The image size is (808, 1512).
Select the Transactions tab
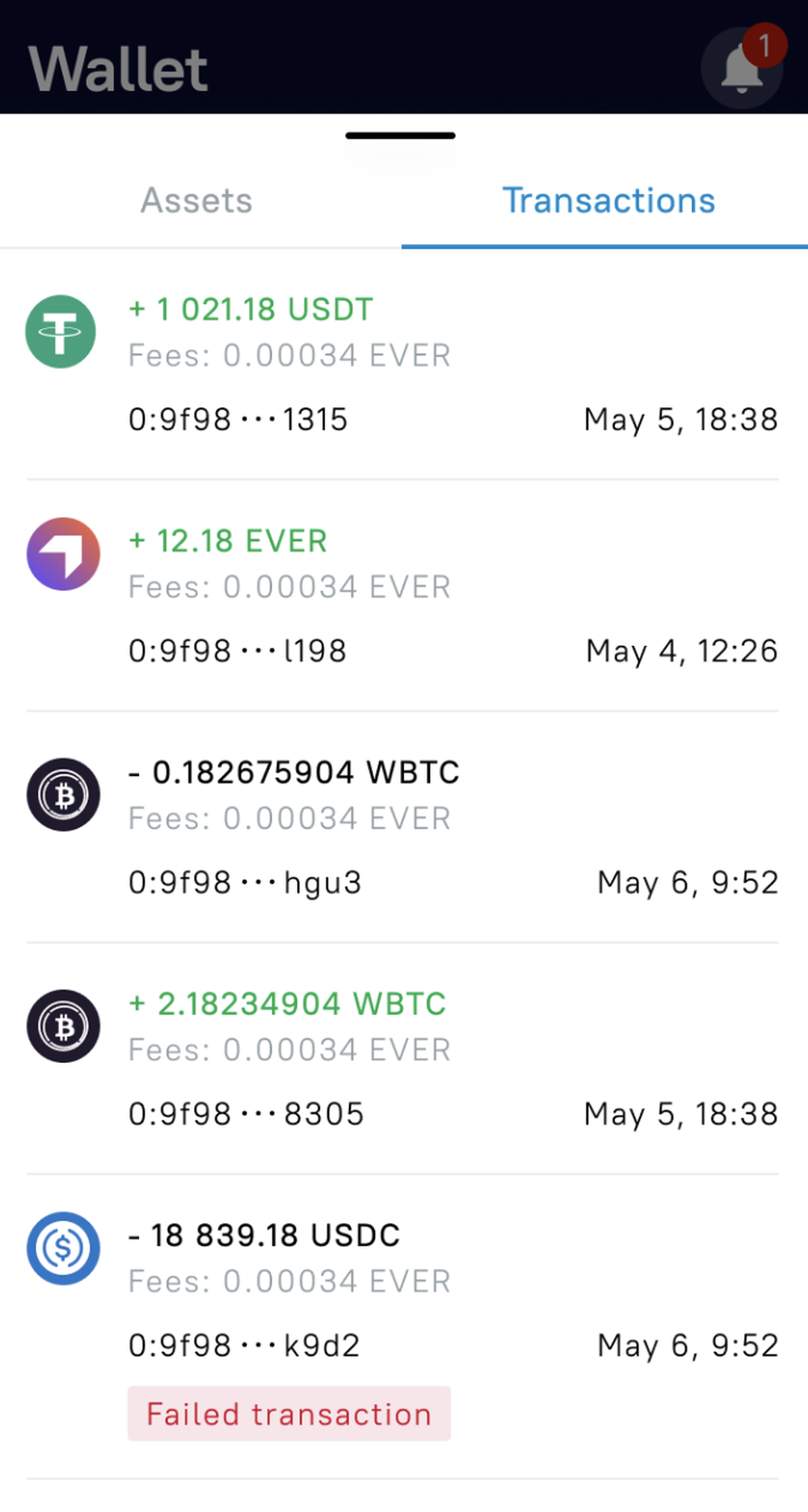point(609,200)
